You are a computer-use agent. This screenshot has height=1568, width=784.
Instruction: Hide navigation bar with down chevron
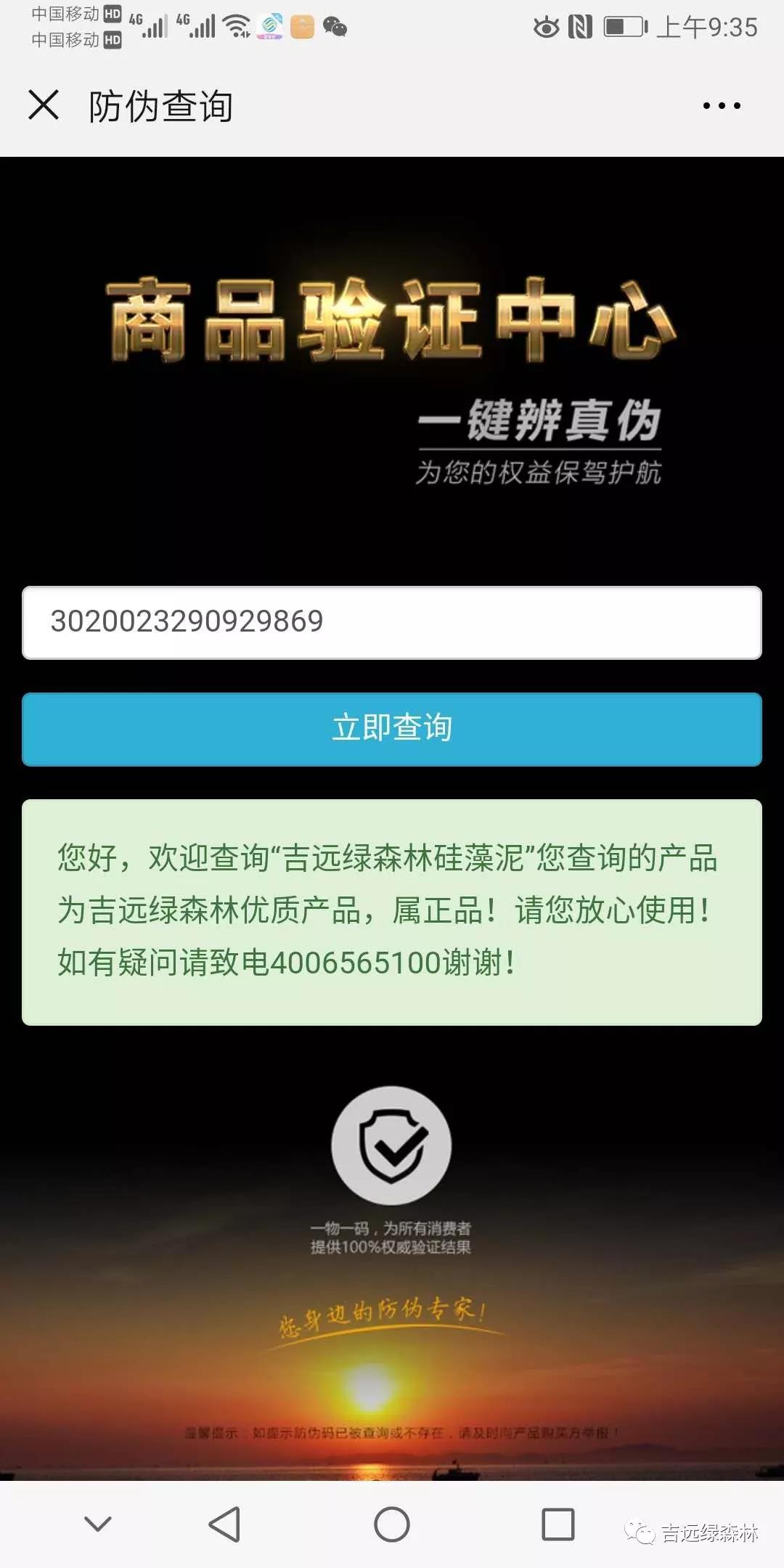pyautogui.click(x=98, y=1523)
